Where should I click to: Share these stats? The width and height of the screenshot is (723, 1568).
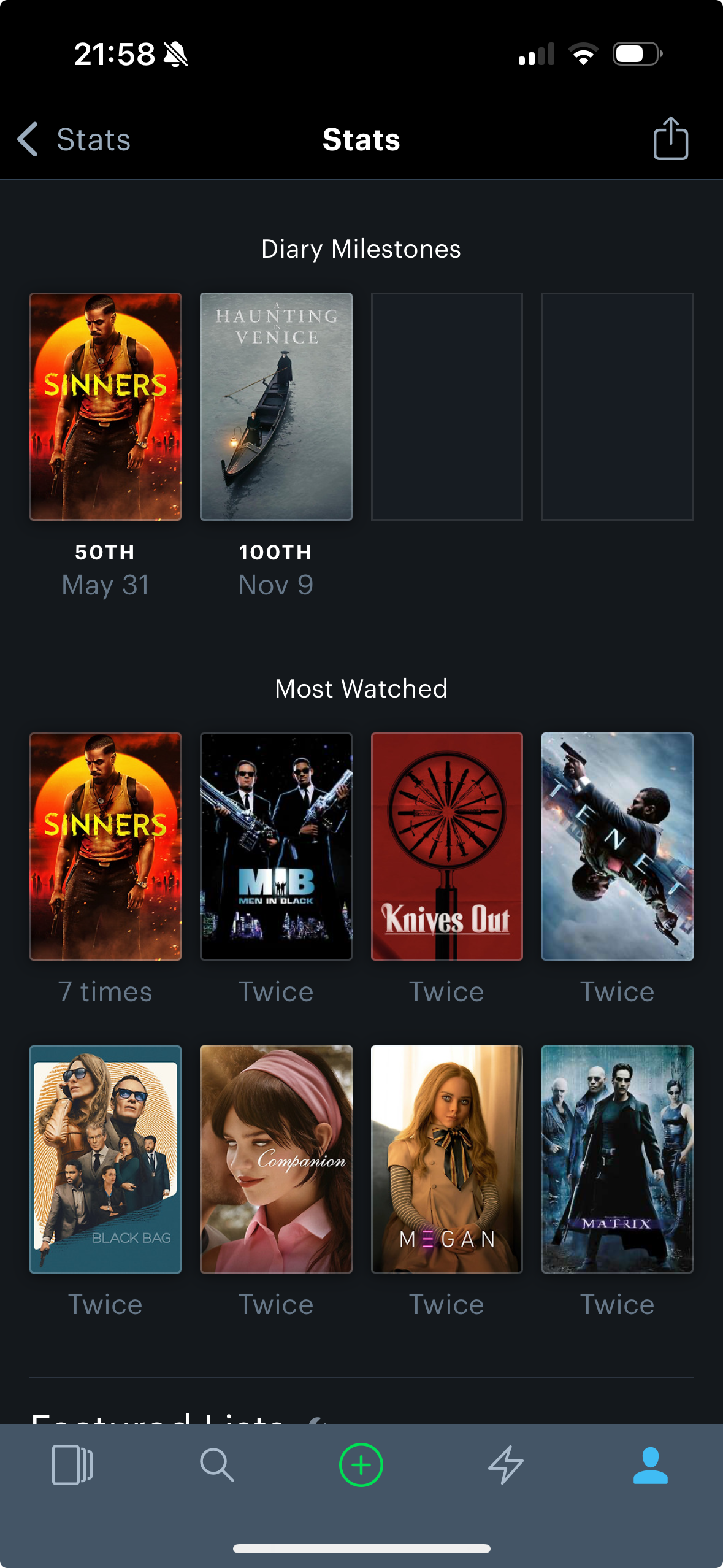click(670, 139)
